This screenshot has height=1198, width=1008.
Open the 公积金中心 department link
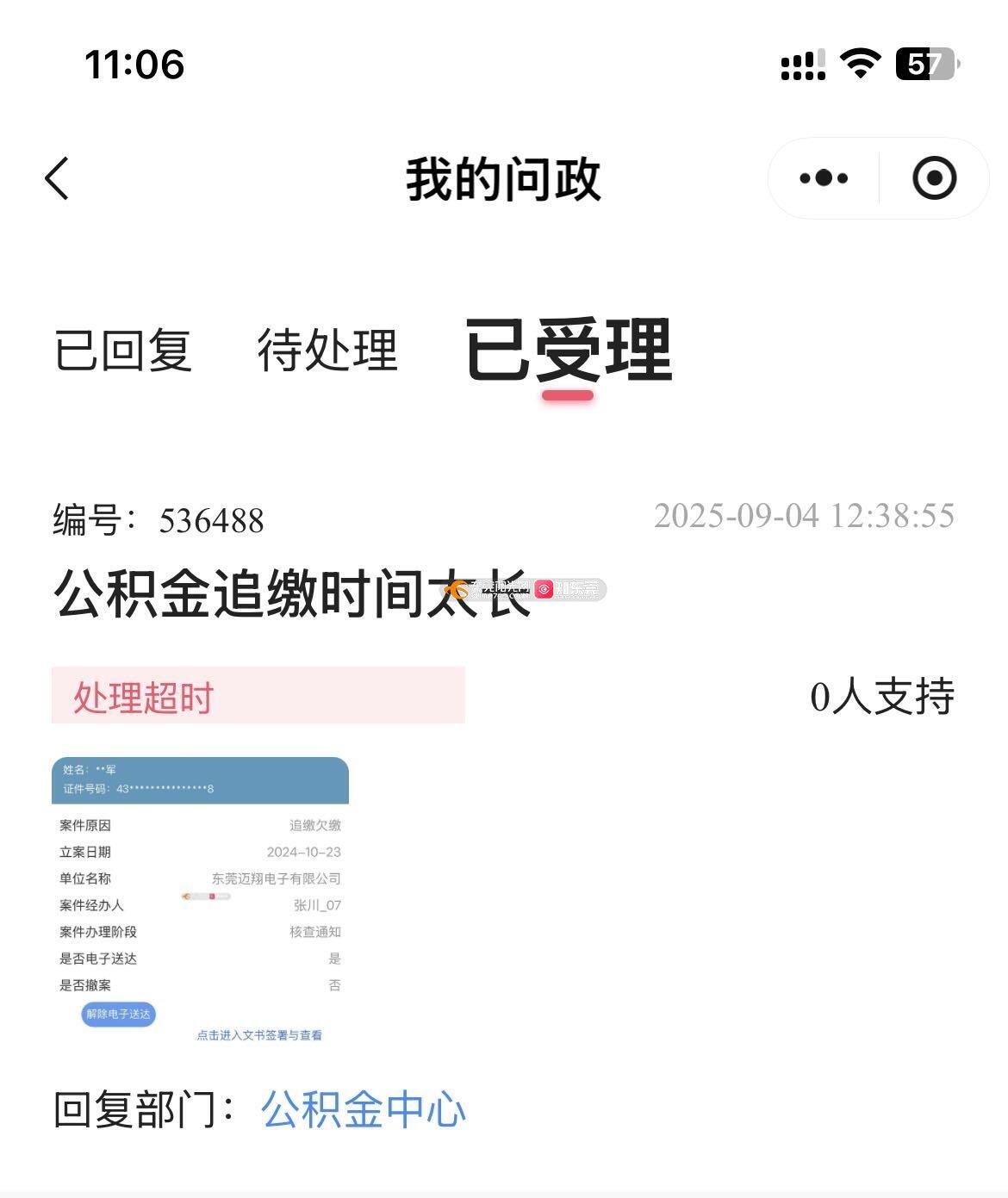tap(363, 1109)
